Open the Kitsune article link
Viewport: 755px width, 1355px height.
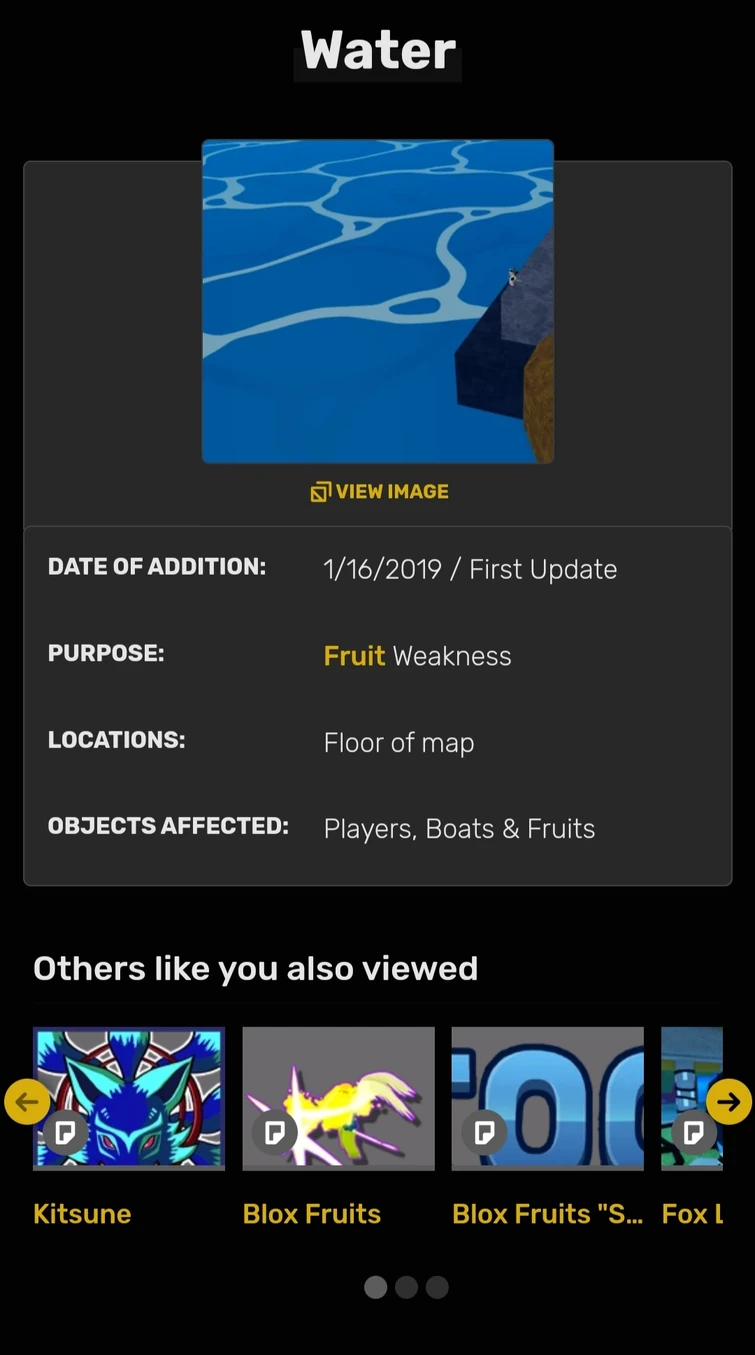[81, 1213]
